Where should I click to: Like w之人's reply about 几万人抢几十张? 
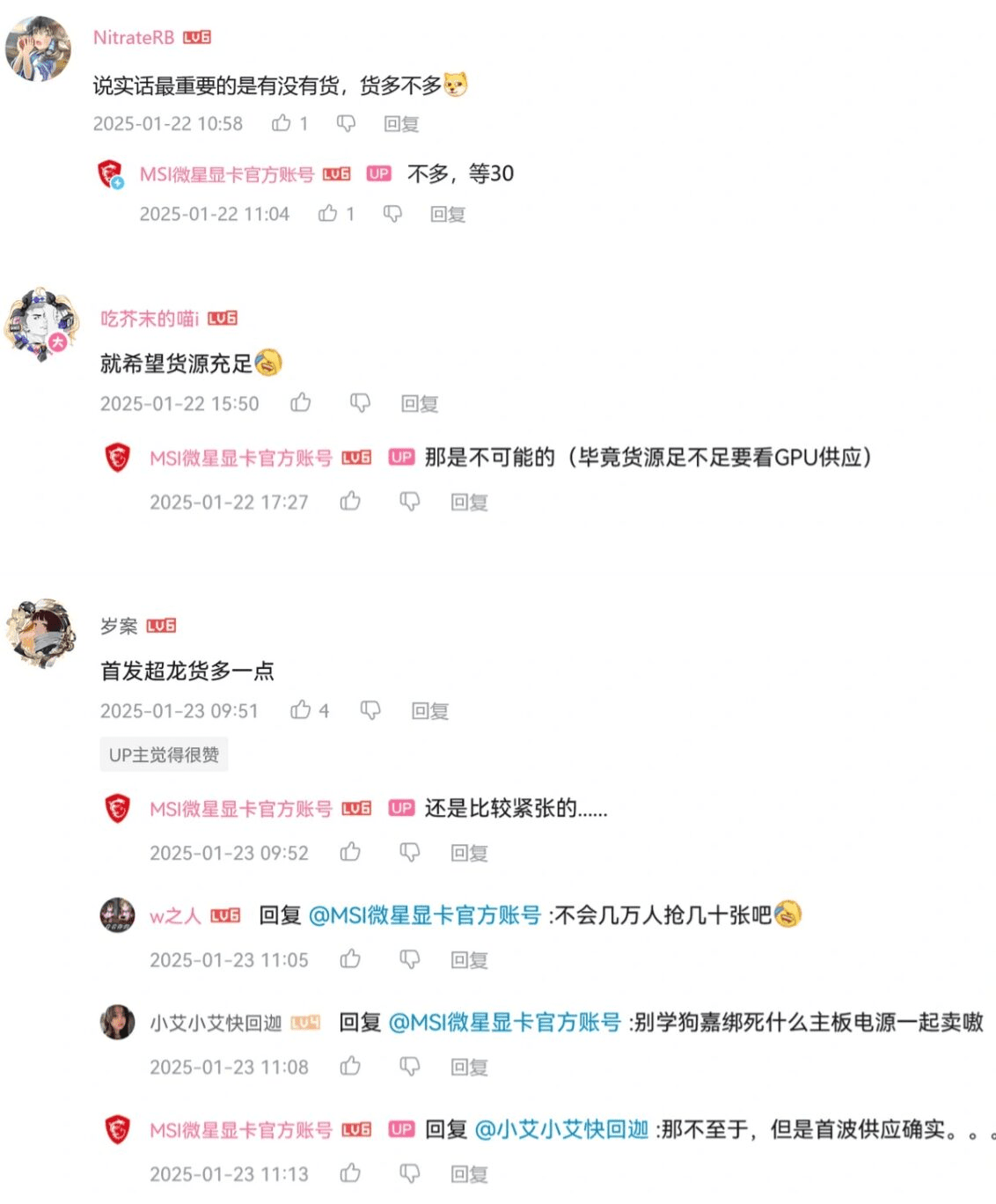click(350, 959)
